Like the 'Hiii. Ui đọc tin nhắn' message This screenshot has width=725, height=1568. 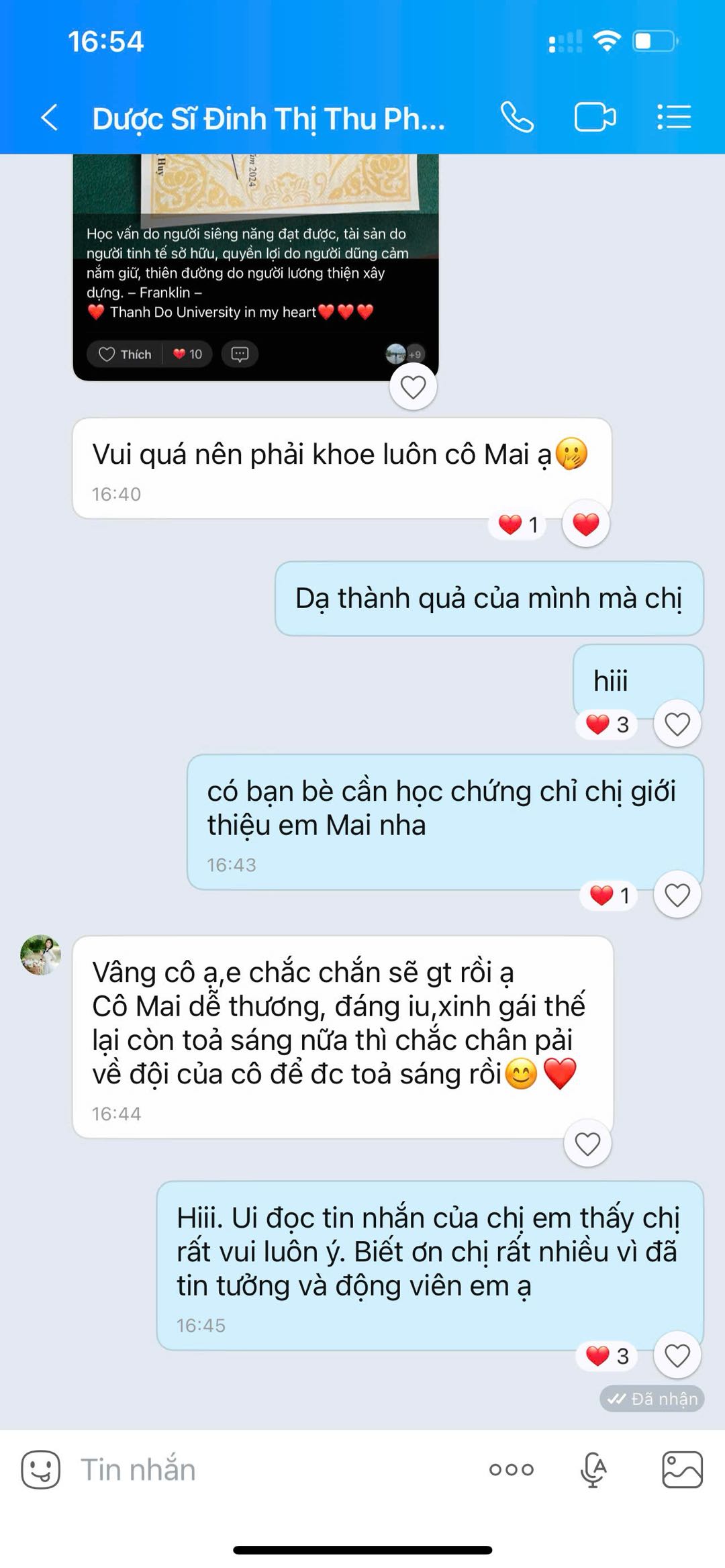pos(677,1356)
